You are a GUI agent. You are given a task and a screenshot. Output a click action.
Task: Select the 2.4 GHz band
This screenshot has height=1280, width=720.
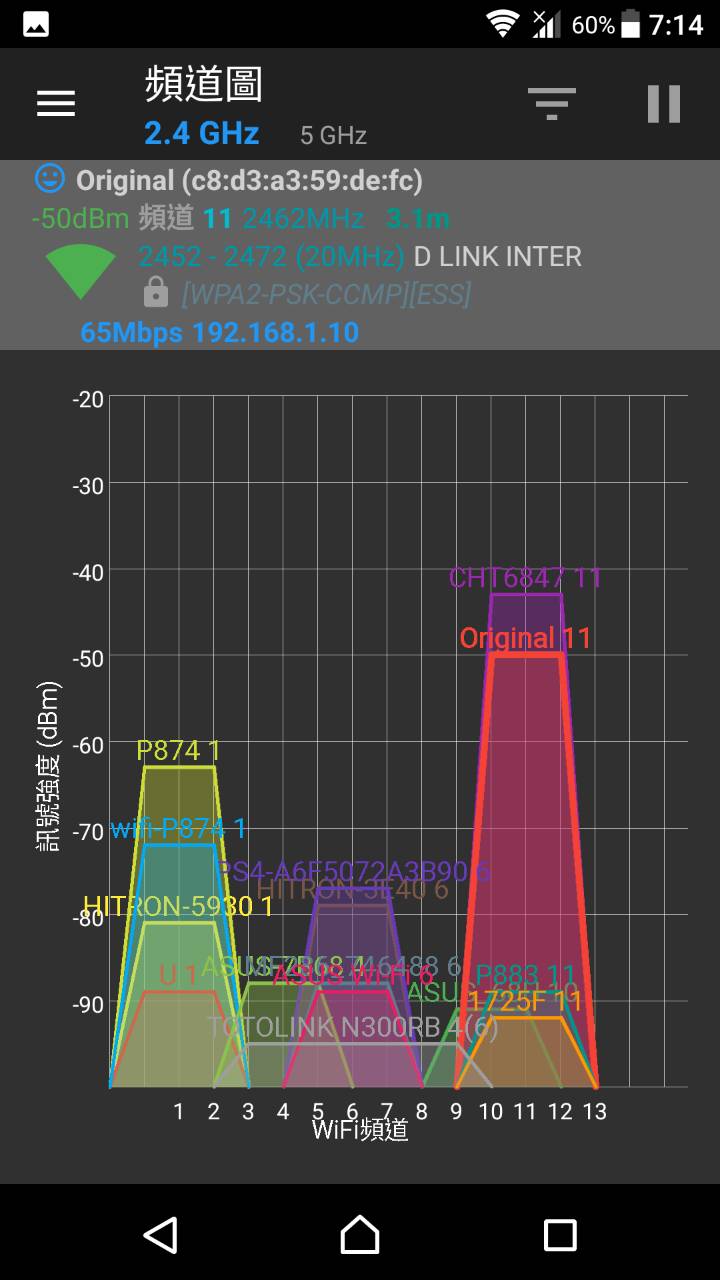tap(201, 133)
